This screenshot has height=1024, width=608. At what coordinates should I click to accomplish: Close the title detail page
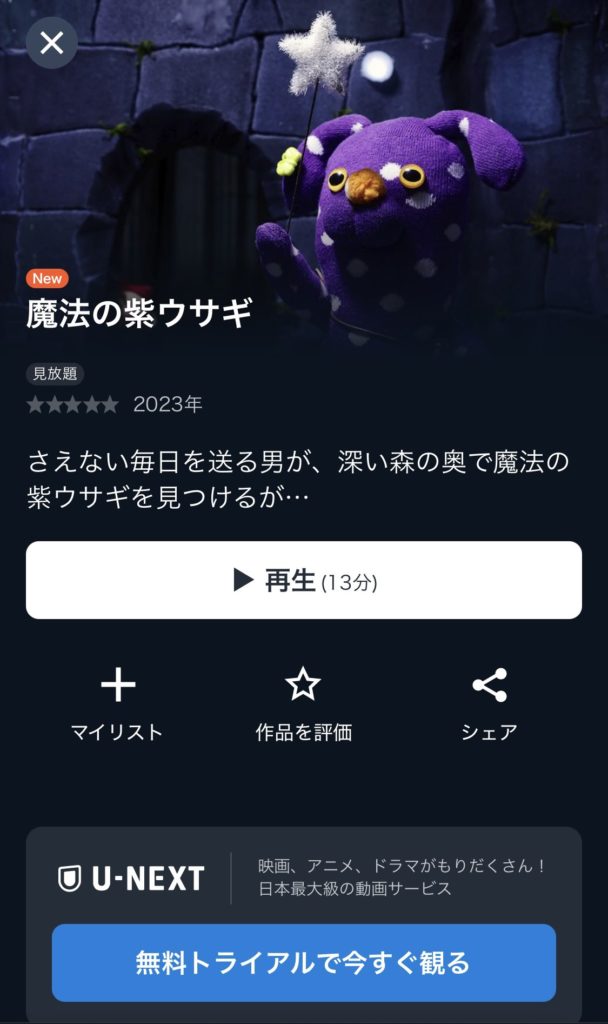point(51,43)
